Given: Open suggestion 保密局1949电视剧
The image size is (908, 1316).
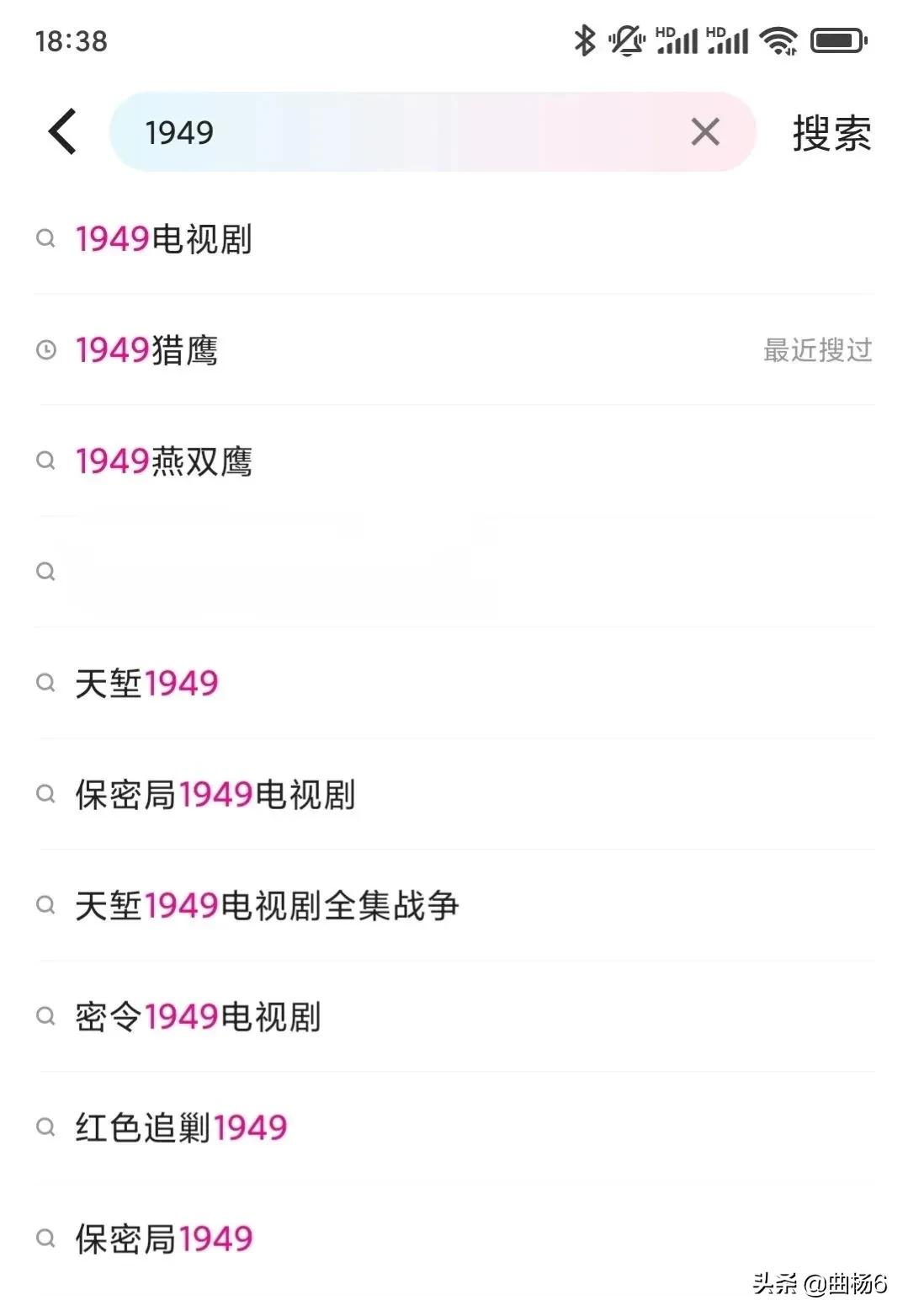Looking at the screenshot, I should (215, 795).
